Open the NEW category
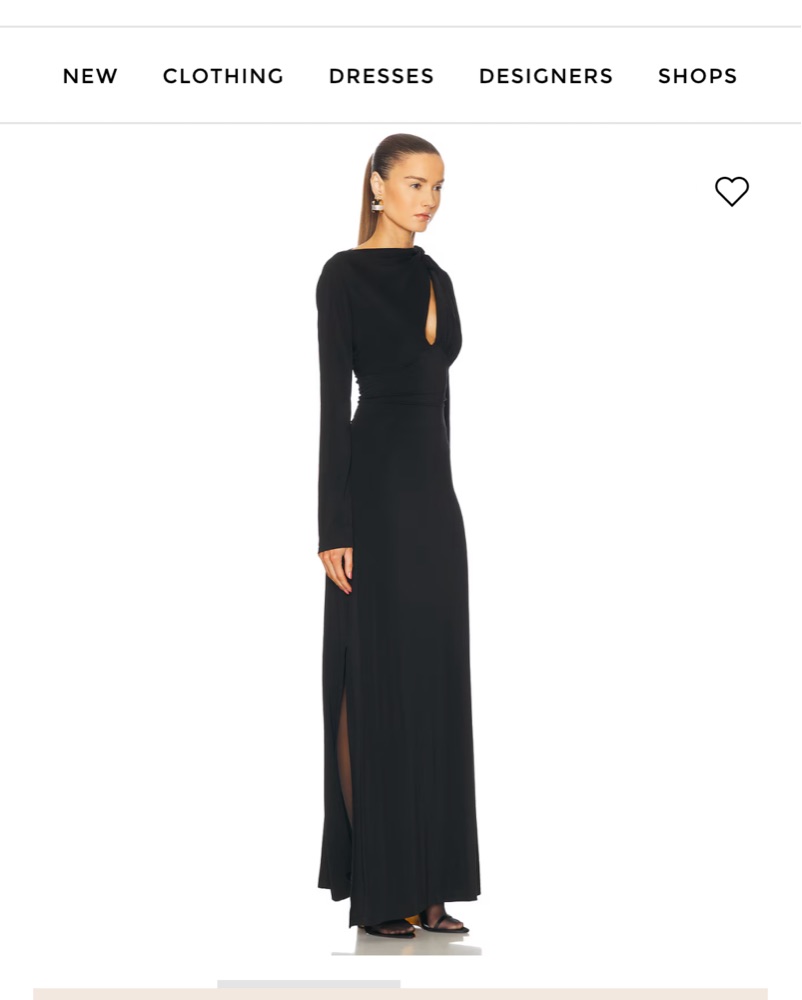802x1000 pixels. (90, 76)
